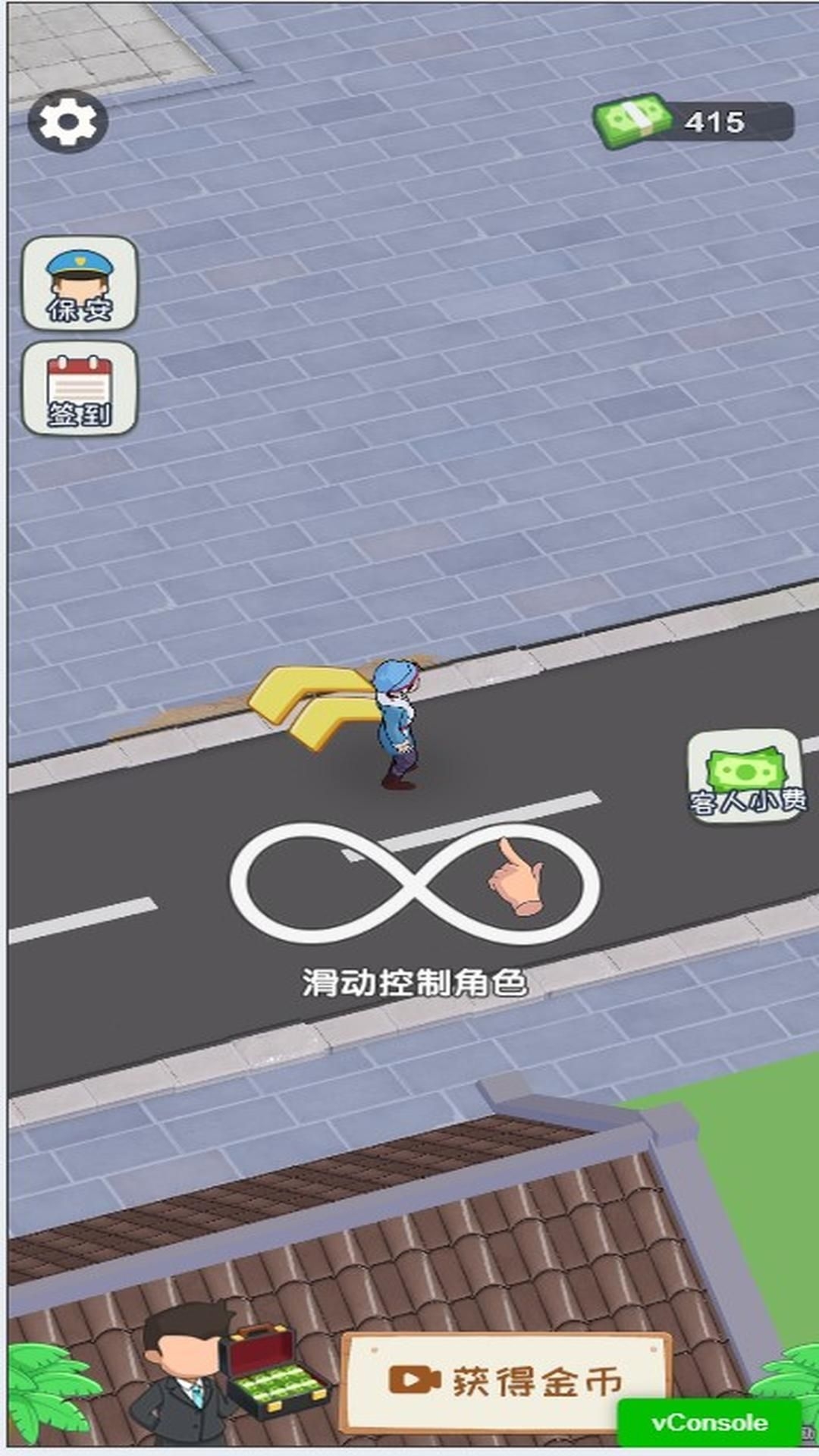Image resolution: width=819 pixels, height=1456 pixels.
Task: Open the 签到 daily check-in
Action: [x=80, y=389]
